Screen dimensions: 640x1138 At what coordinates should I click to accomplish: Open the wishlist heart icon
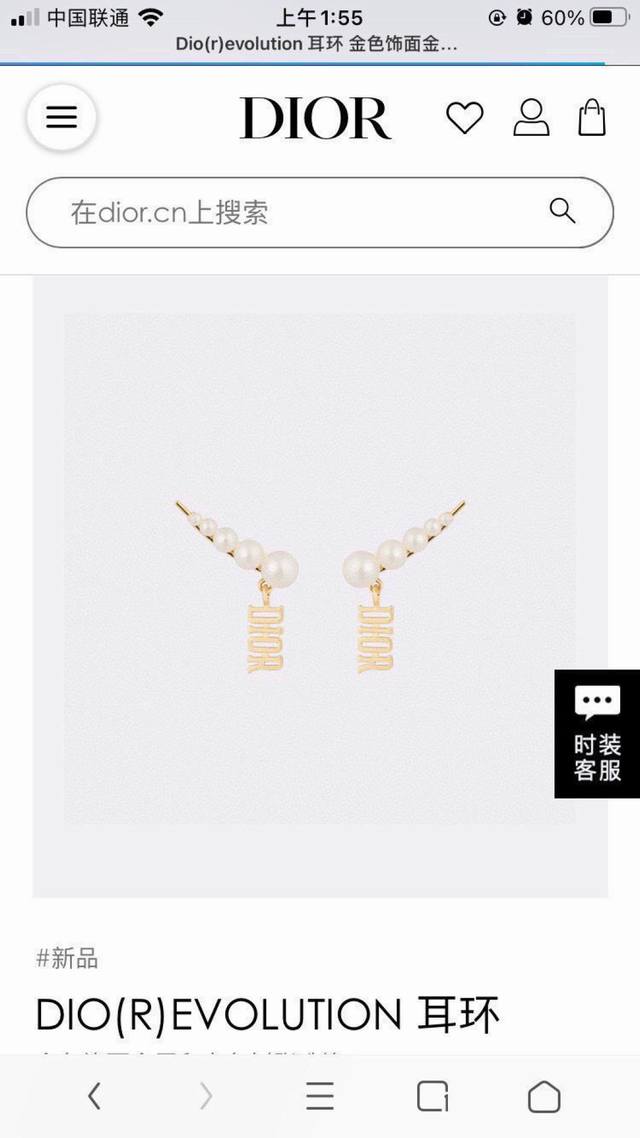(464, 118)
